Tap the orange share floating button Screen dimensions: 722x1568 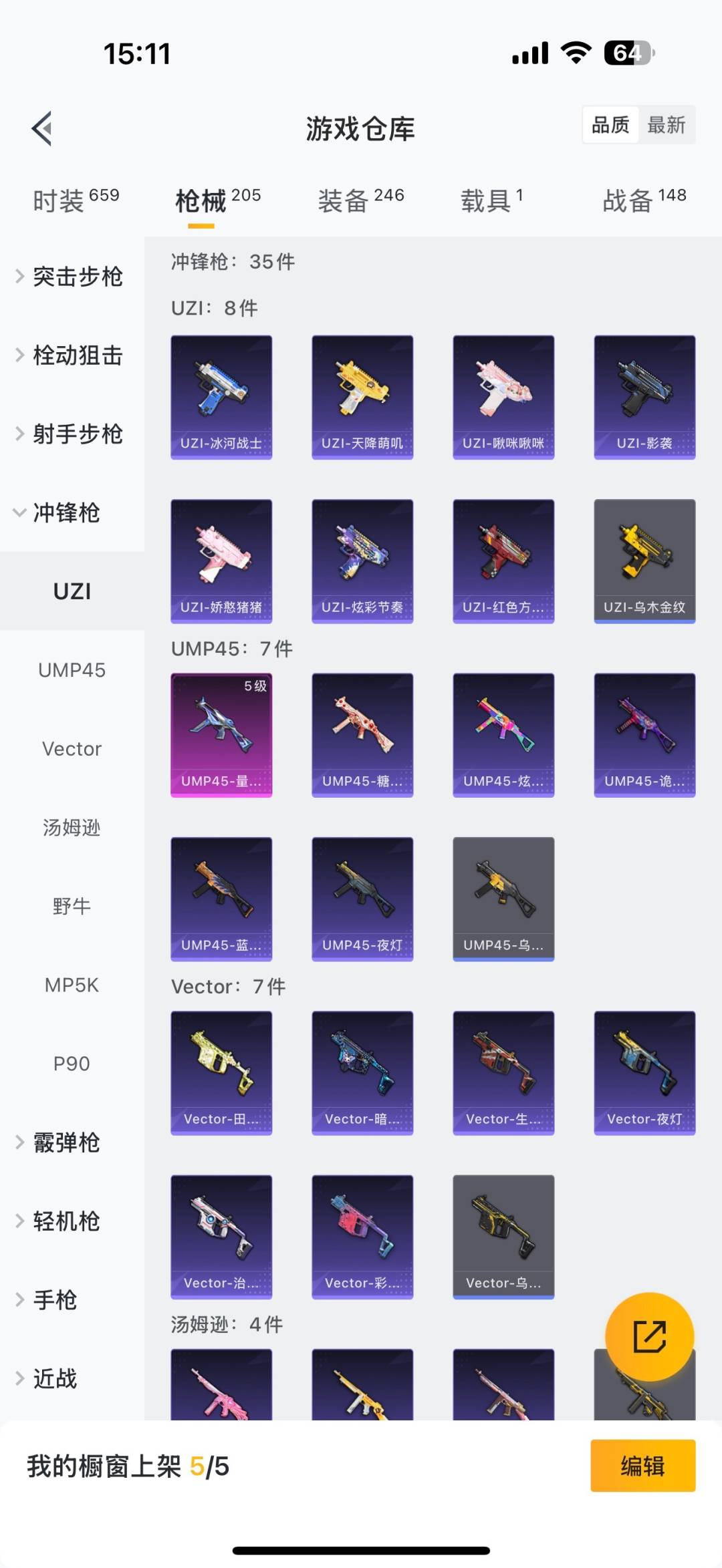point(649,1337)
